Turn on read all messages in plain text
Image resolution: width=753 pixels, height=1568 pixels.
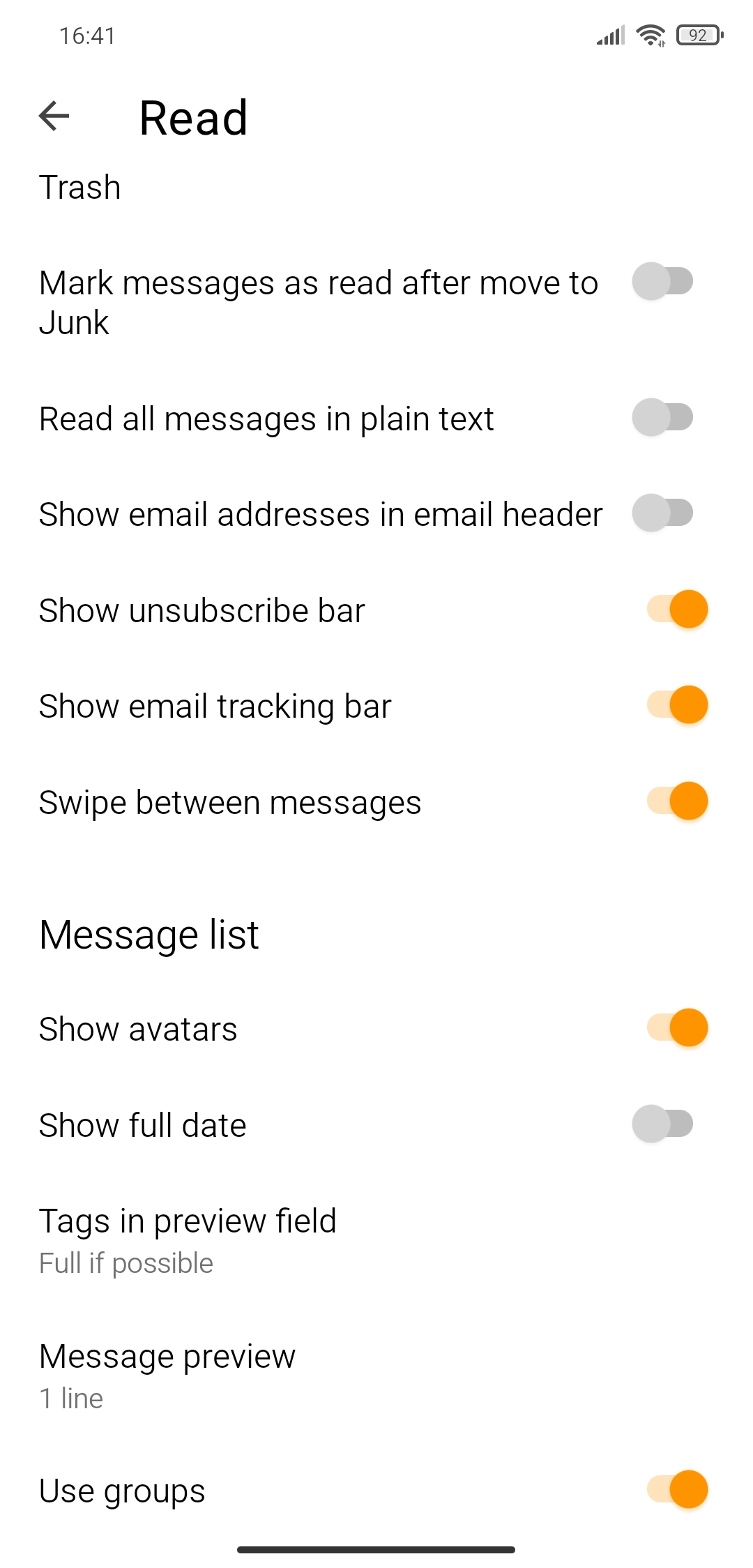click(x=662, y=418)
